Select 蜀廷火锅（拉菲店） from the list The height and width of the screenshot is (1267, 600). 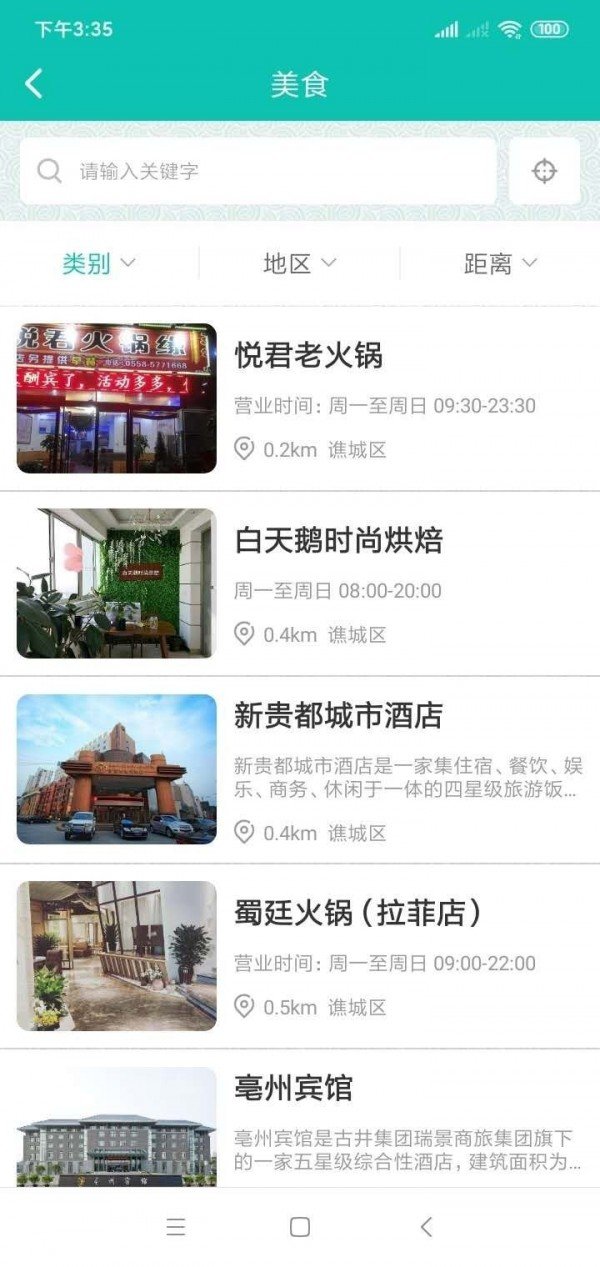point(300,955)
